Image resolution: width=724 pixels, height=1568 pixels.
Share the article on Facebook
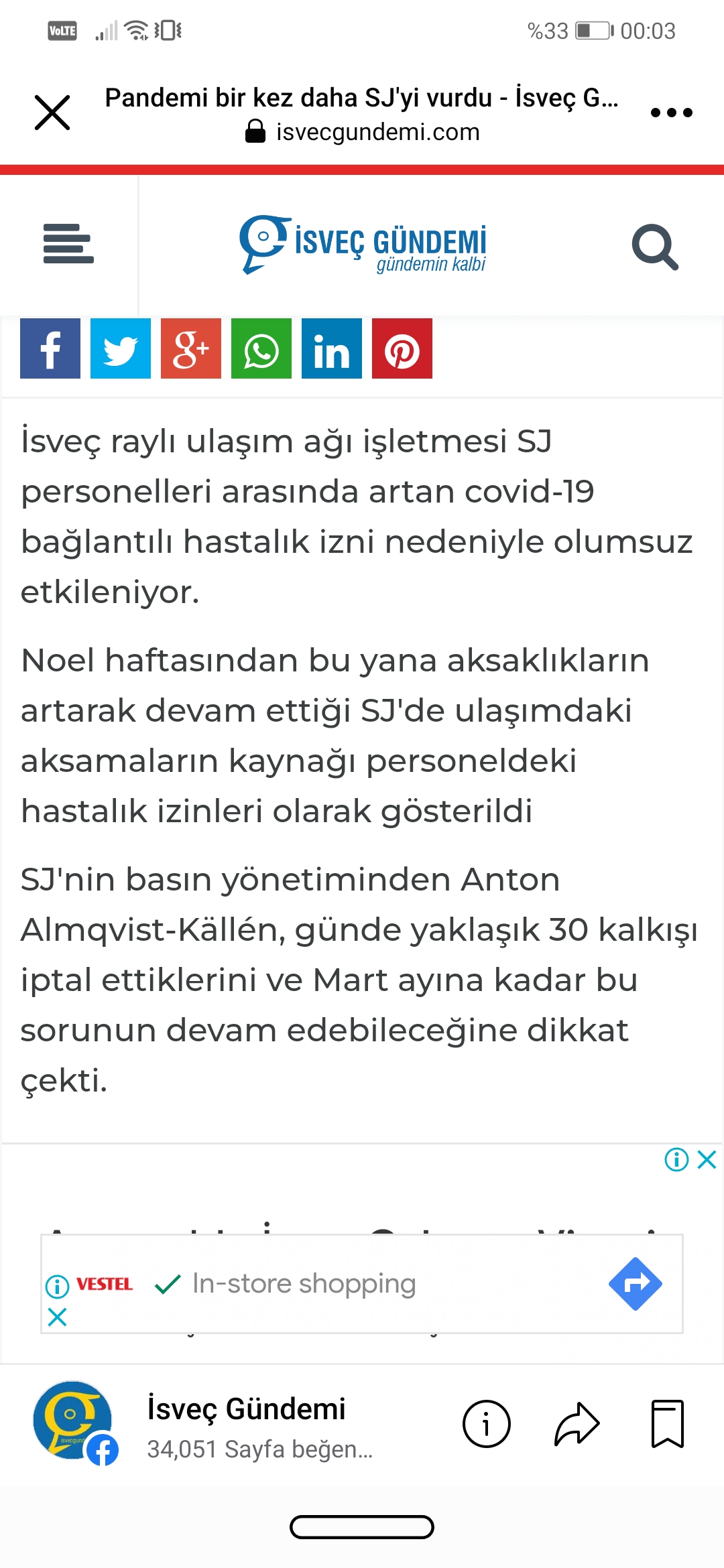pyautogui.click(x=50, y=348)
